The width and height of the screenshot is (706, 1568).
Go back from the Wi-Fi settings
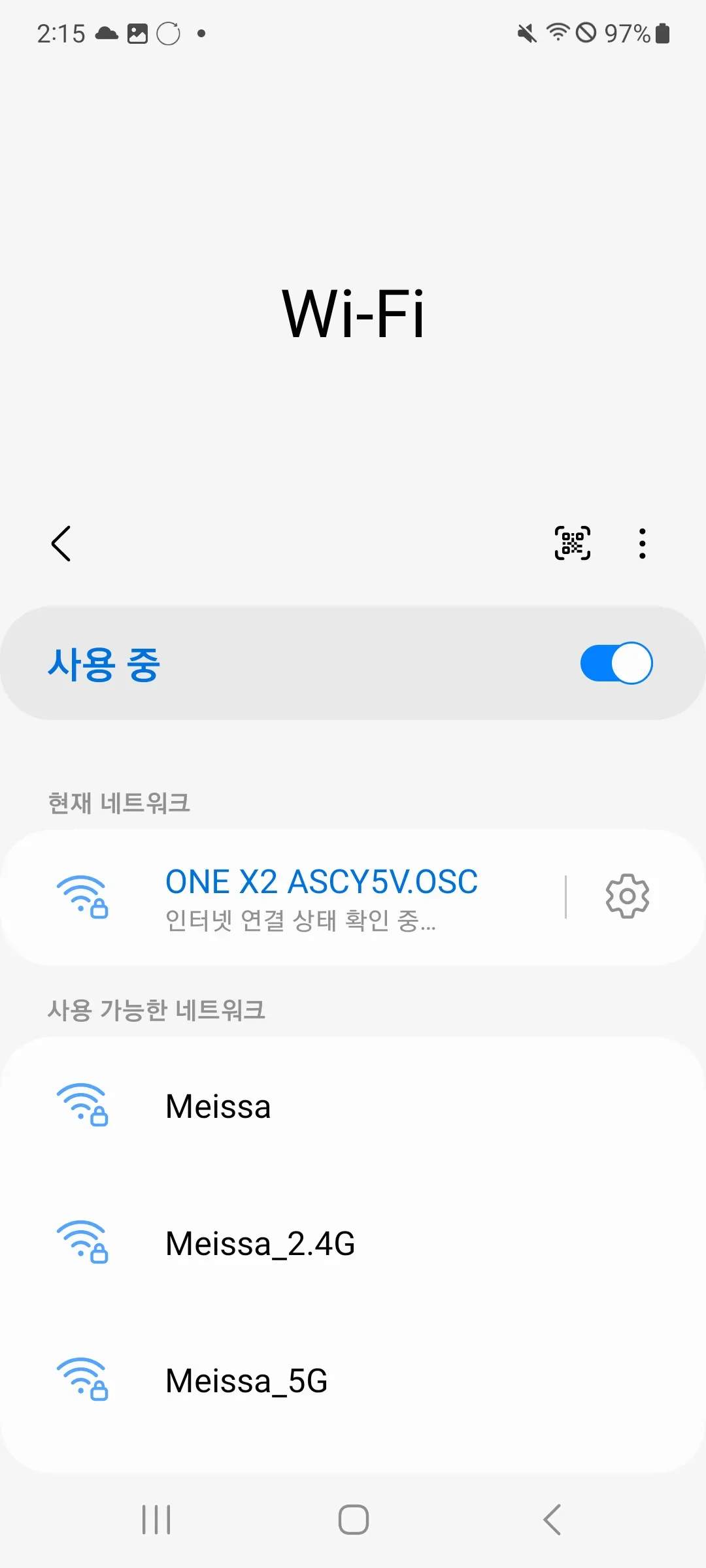coord(61,544)
